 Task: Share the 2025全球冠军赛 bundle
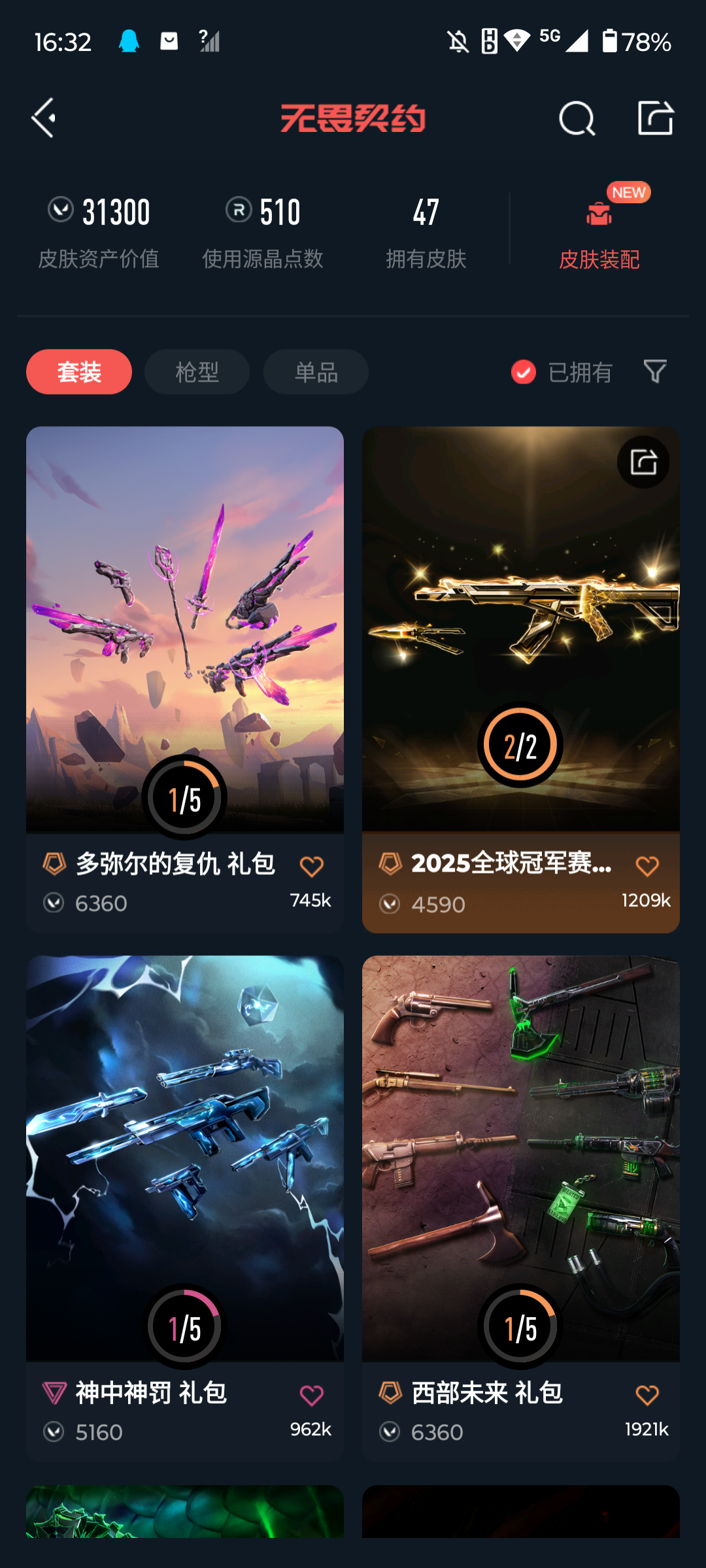click(643, 462)
